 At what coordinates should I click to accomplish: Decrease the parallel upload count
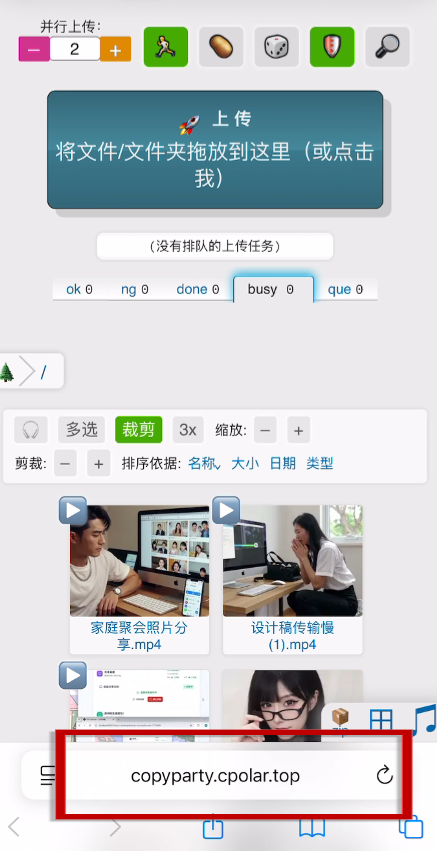click(34, 49)
